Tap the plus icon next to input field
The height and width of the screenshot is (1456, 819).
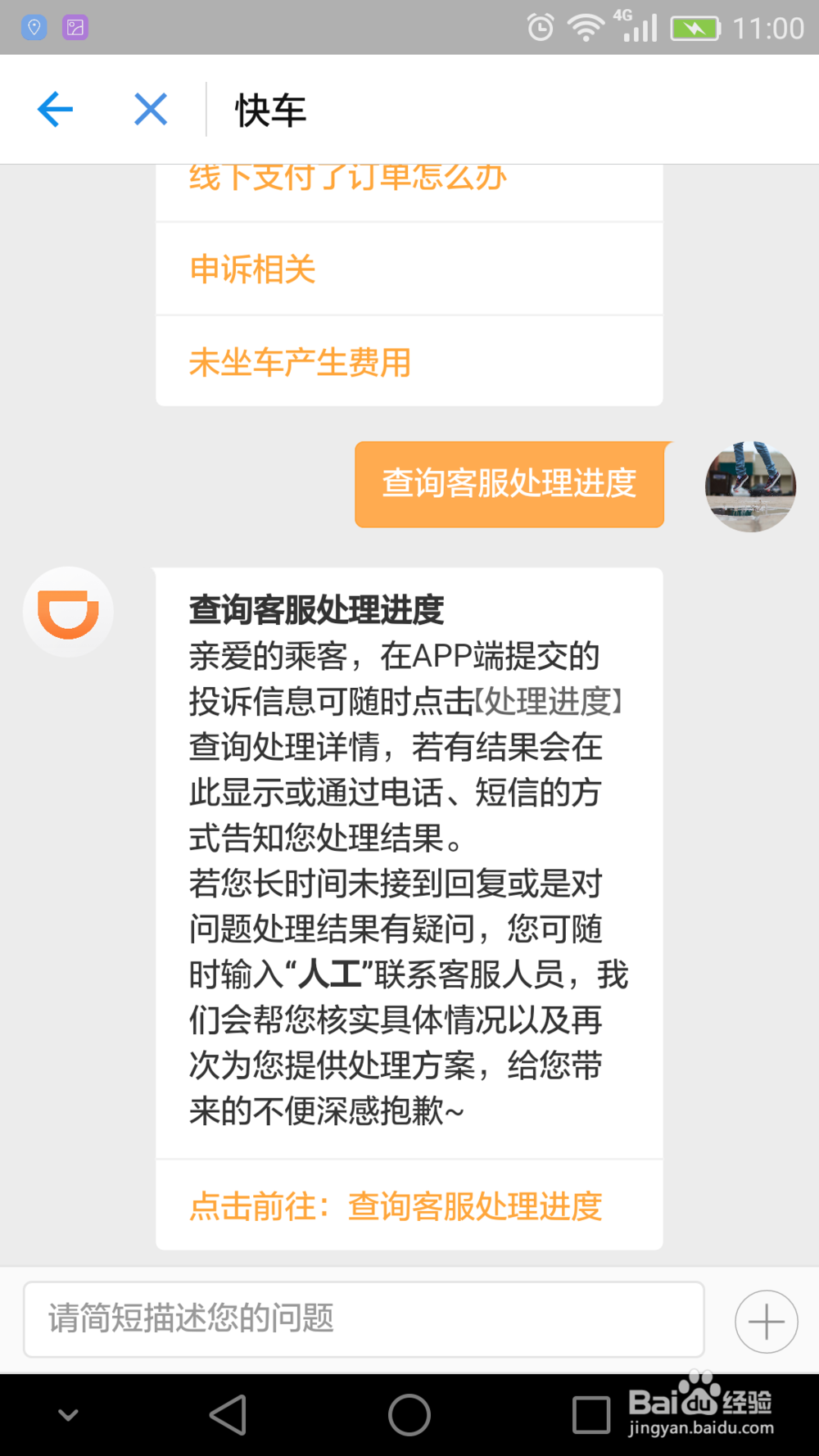click(764, 1321)
